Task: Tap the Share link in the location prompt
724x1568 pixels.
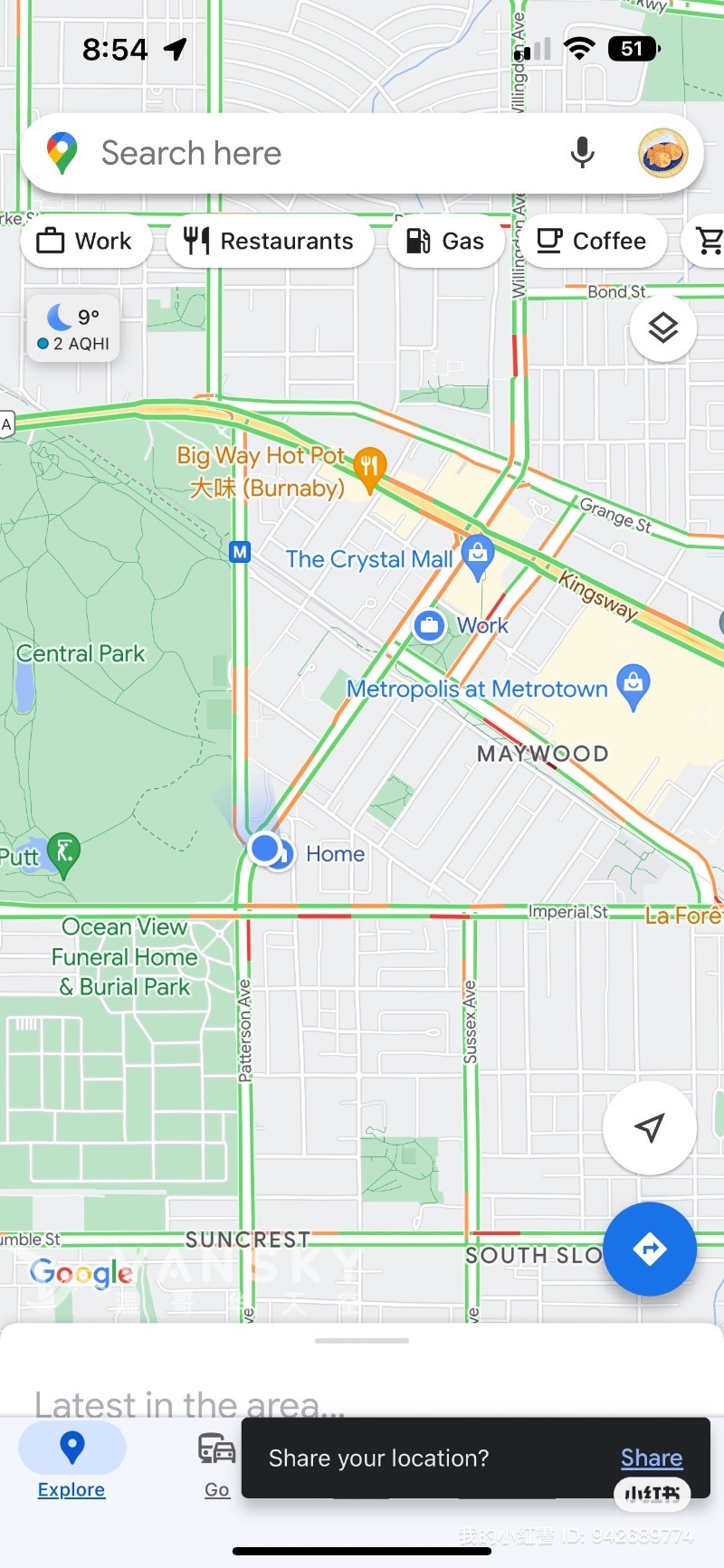Action: [x=651, y=1458]
